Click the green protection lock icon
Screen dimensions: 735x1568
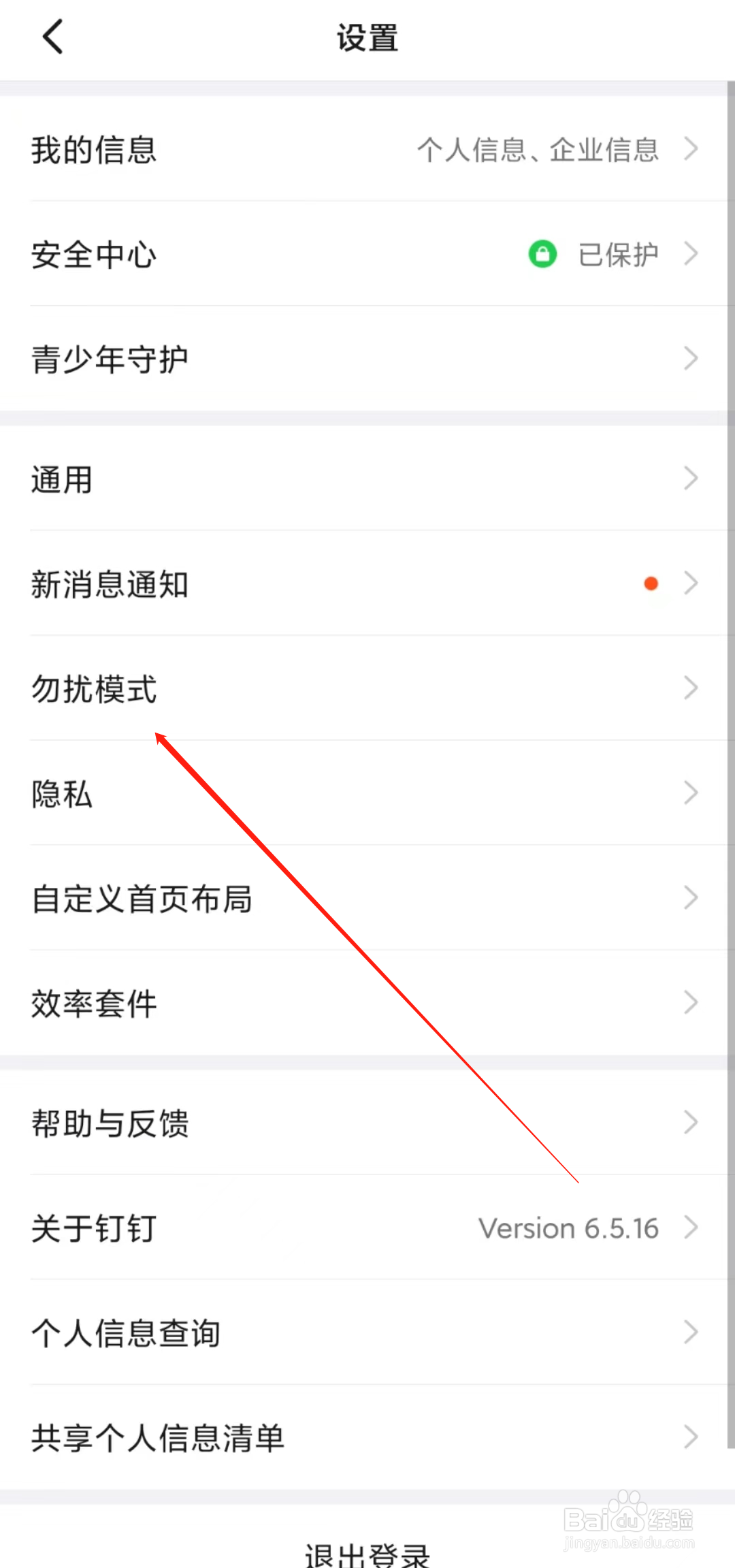click(x=541, y=253)
